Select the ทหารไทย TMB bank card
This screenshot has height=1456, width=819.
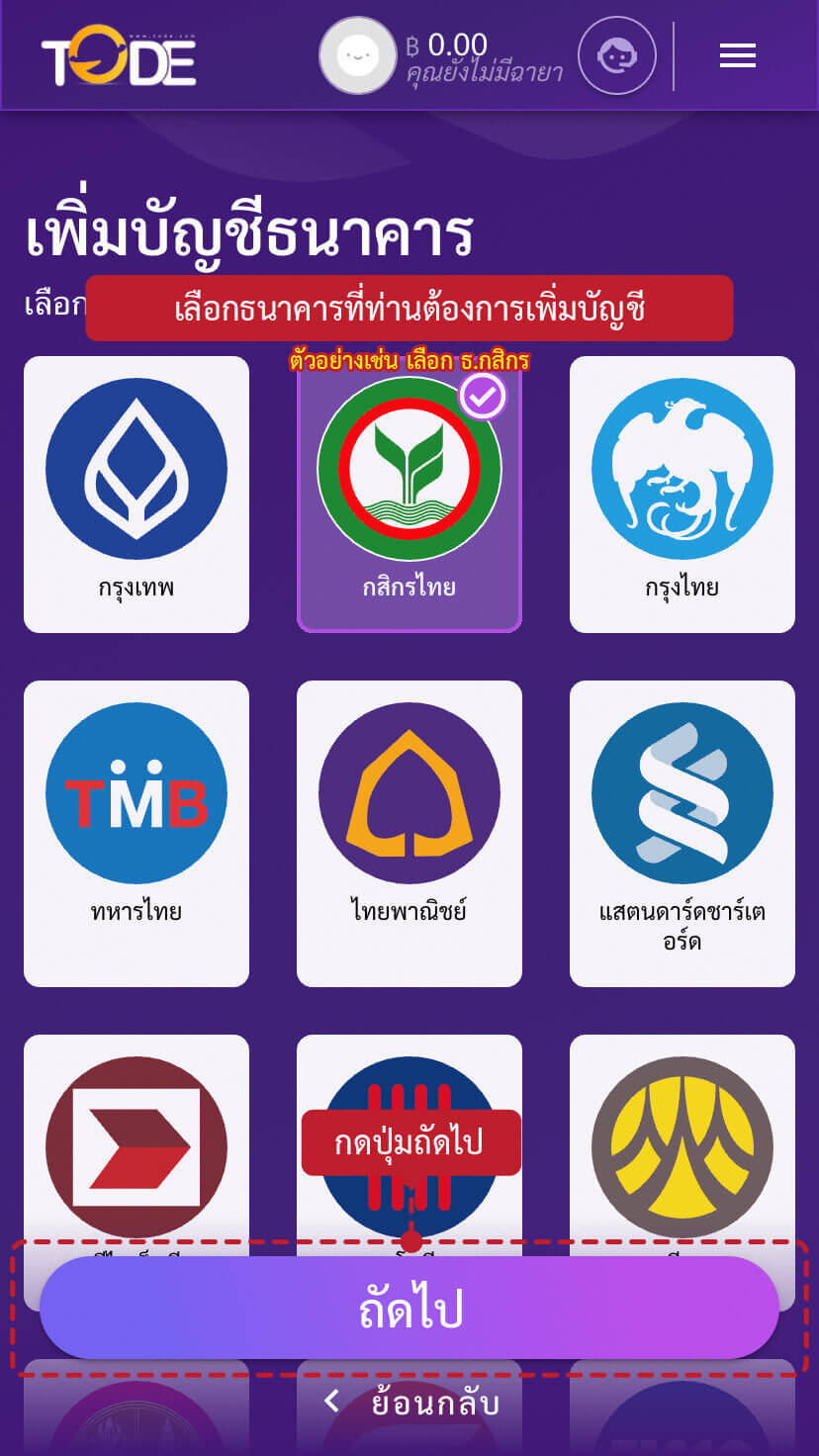pos(136,832)
